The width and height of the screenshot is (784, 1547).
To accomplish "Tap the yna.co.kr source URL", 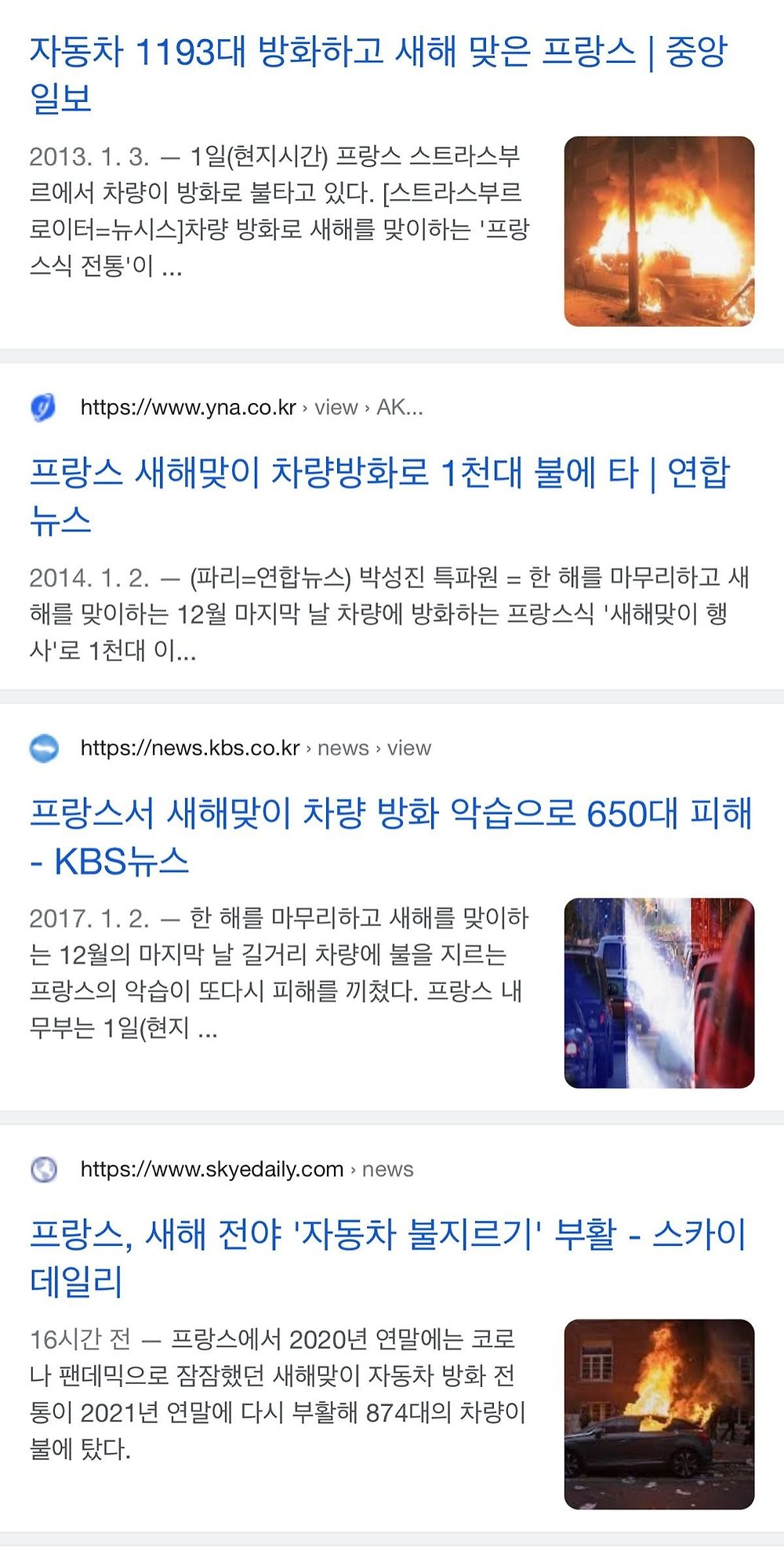I will pos(188,408).
